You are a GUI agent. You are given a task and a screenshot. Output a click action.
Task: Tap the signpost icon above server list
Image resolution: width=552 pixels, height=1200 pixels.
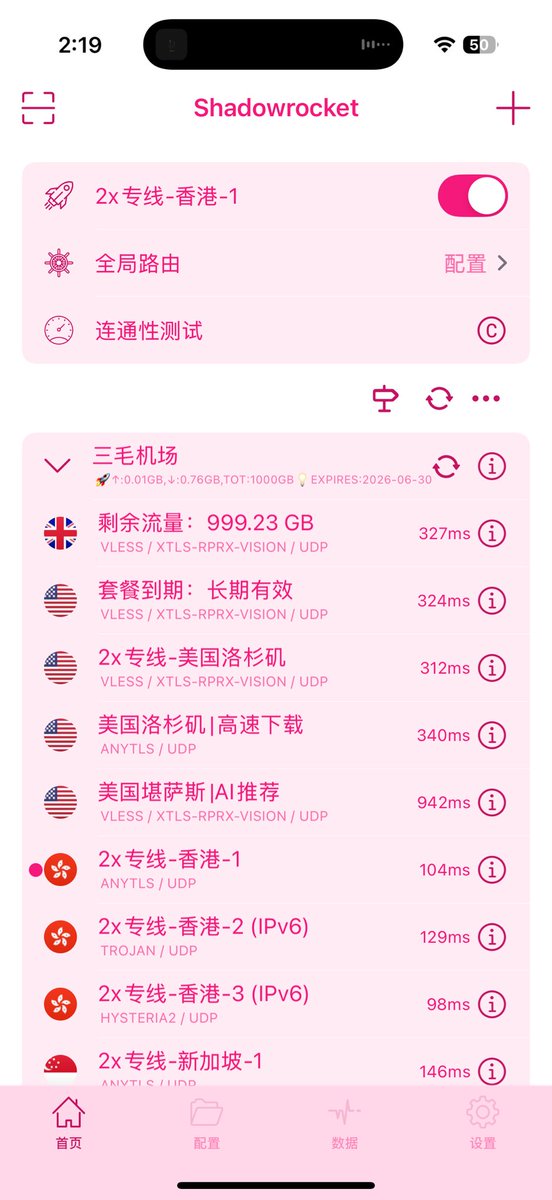tap(385, 399)
